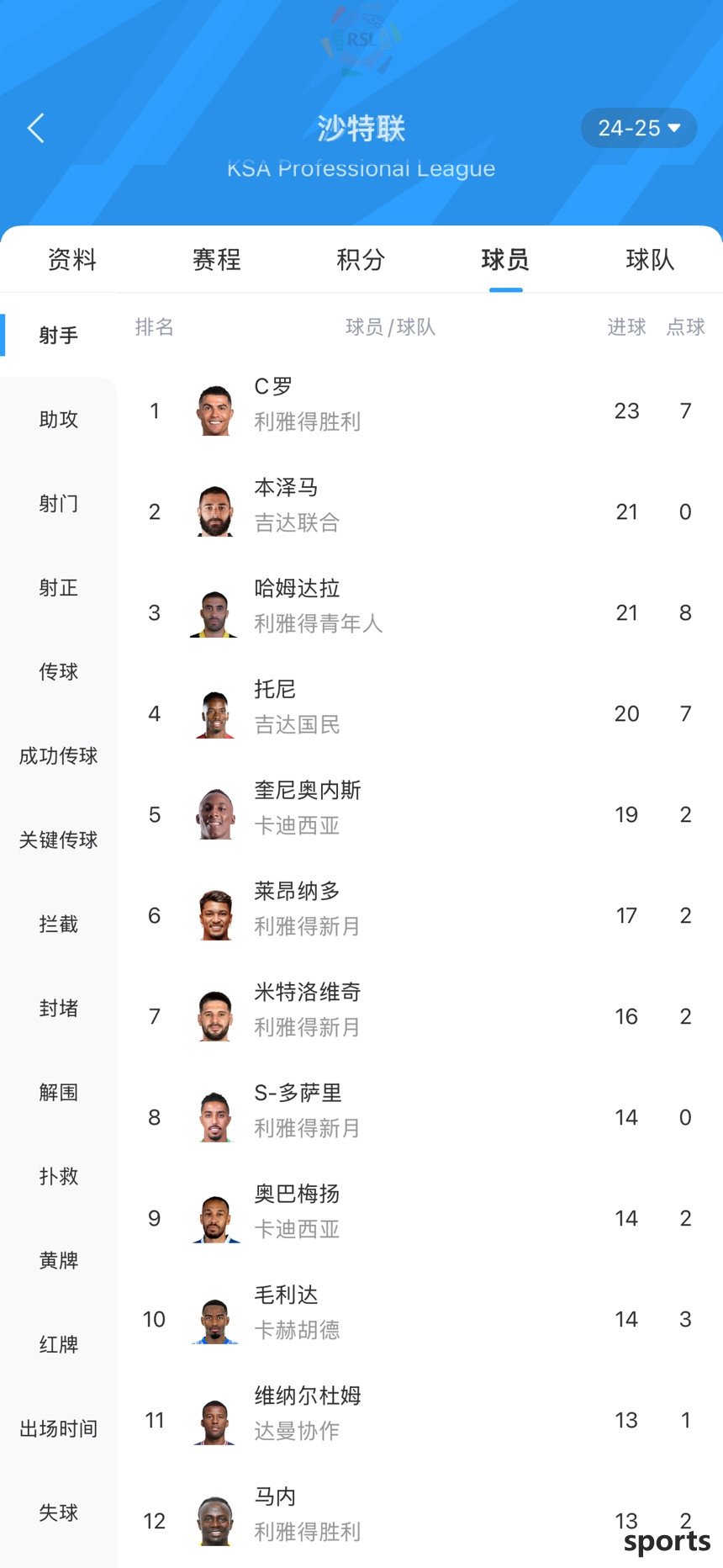The height and width of the screenshot is (1568, 723).
Task: Select 助攻 in the side menu
Action: point(59,419)
